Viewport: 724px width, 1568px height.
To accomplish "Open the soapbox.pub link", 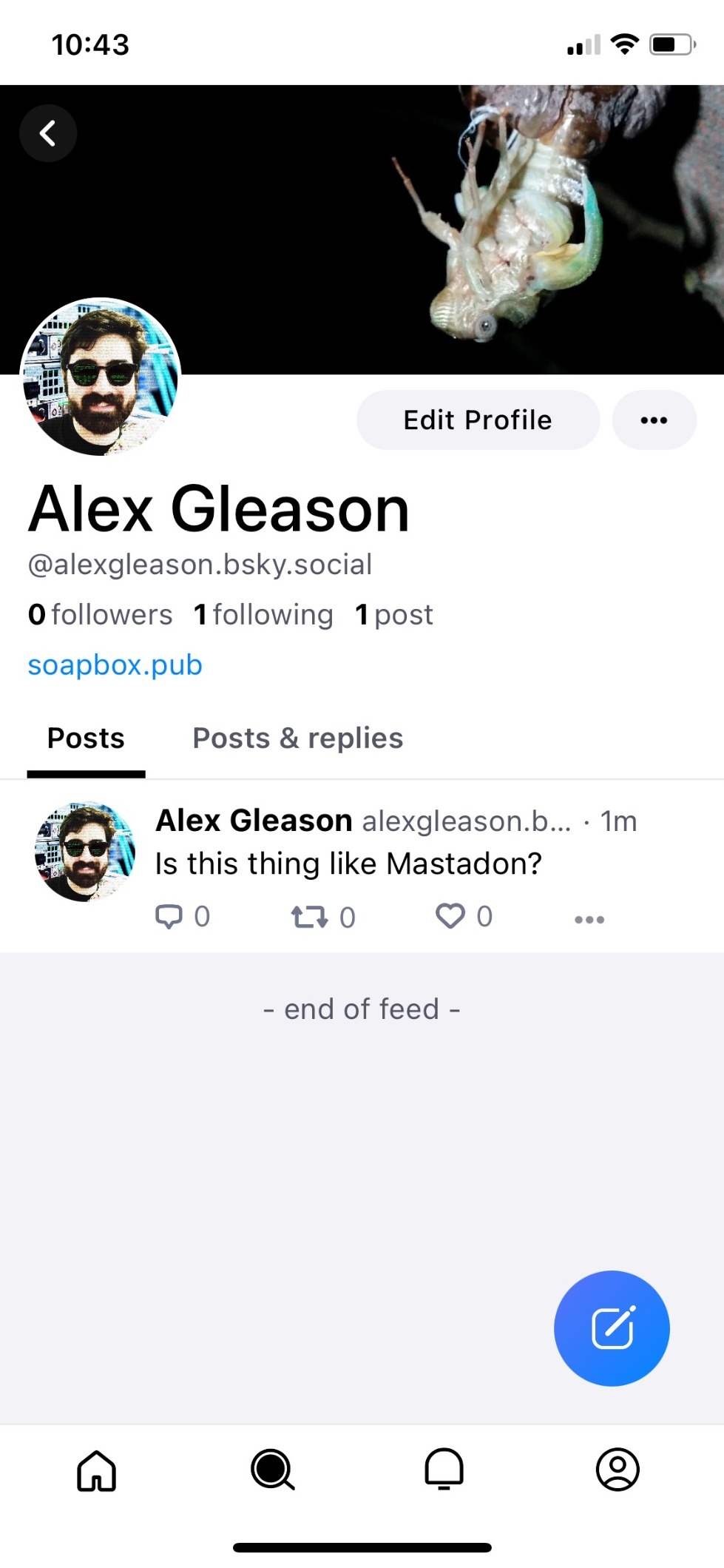I will coord(115,664).
